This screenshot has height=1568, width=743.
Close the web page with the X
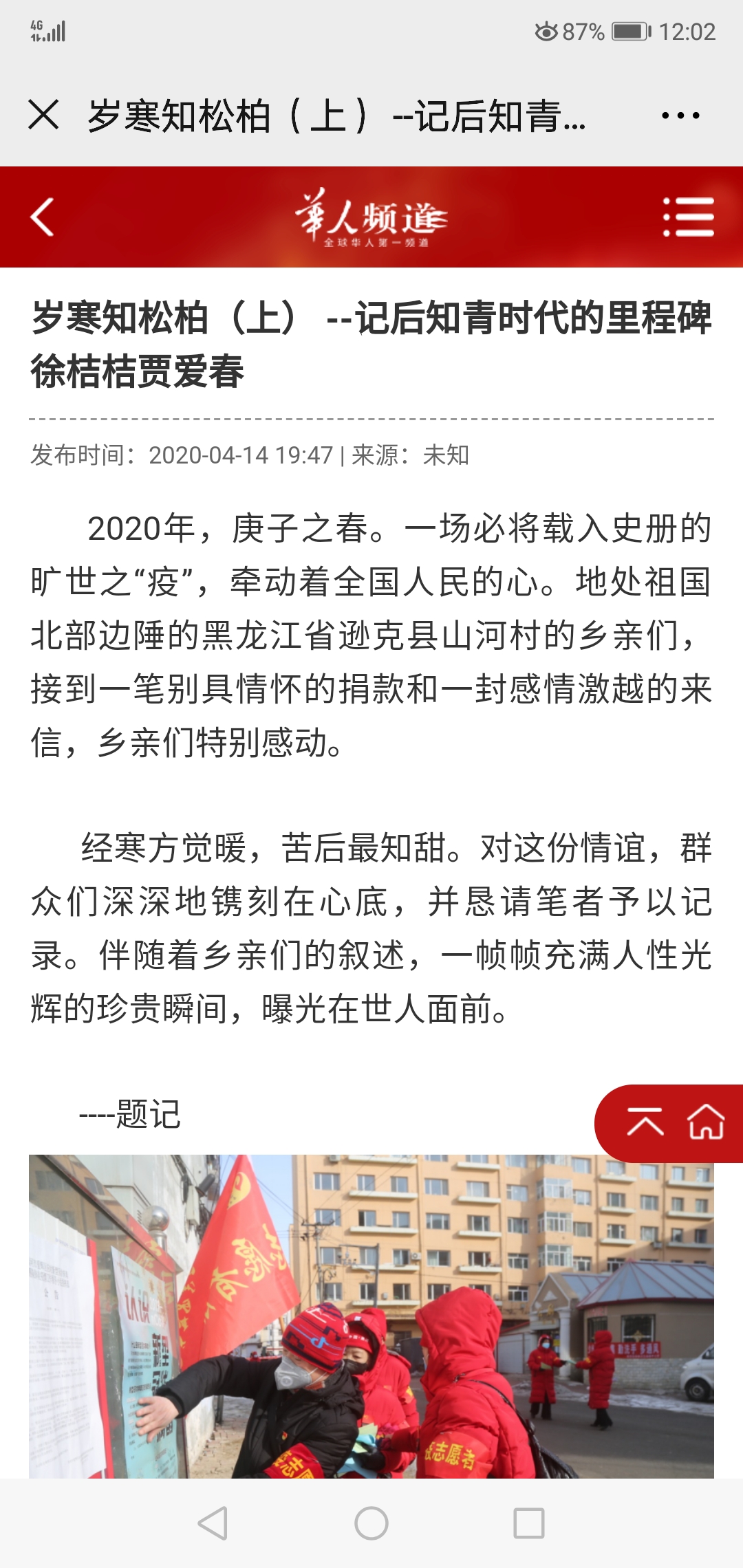click(x=43, y=114)
